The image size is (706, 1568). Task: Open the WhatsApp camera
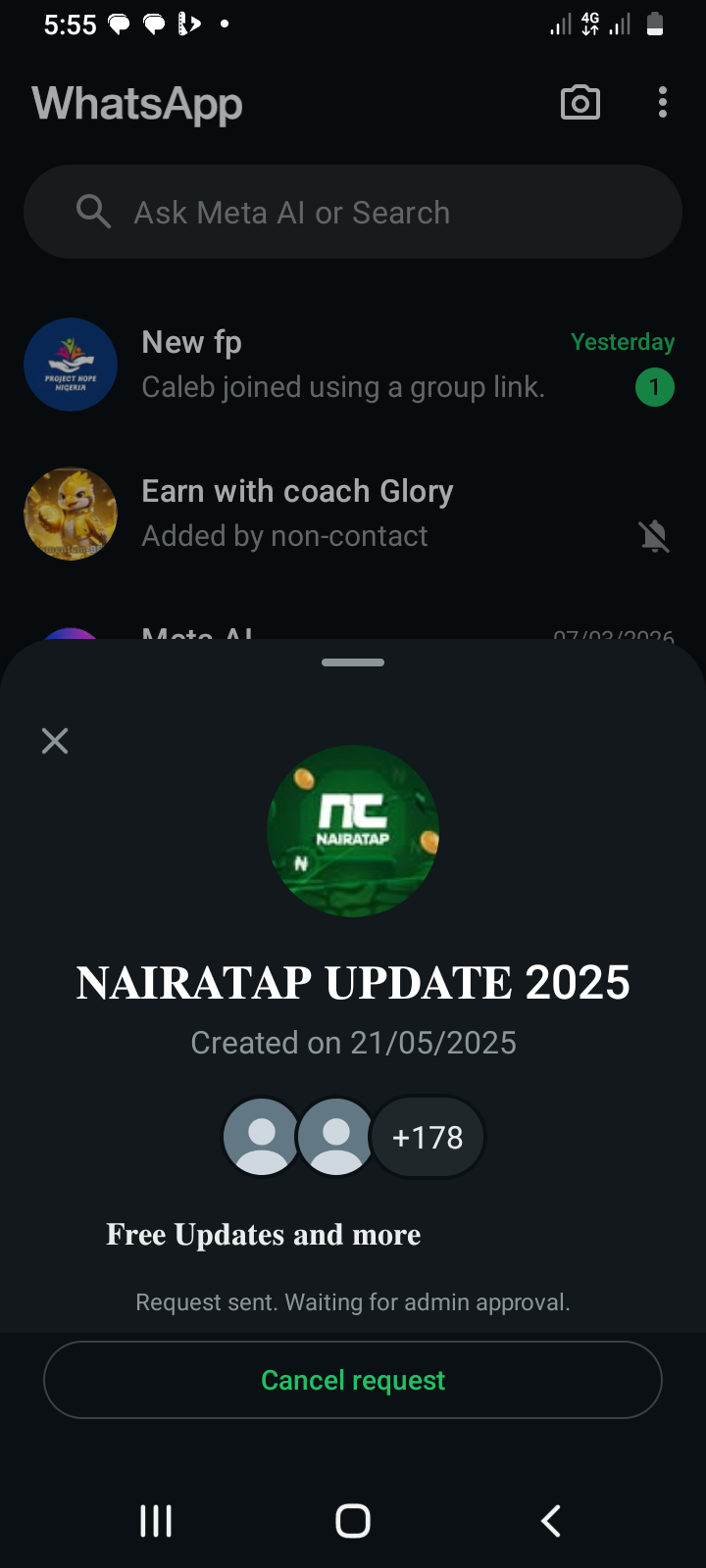[x=580, y=103]
